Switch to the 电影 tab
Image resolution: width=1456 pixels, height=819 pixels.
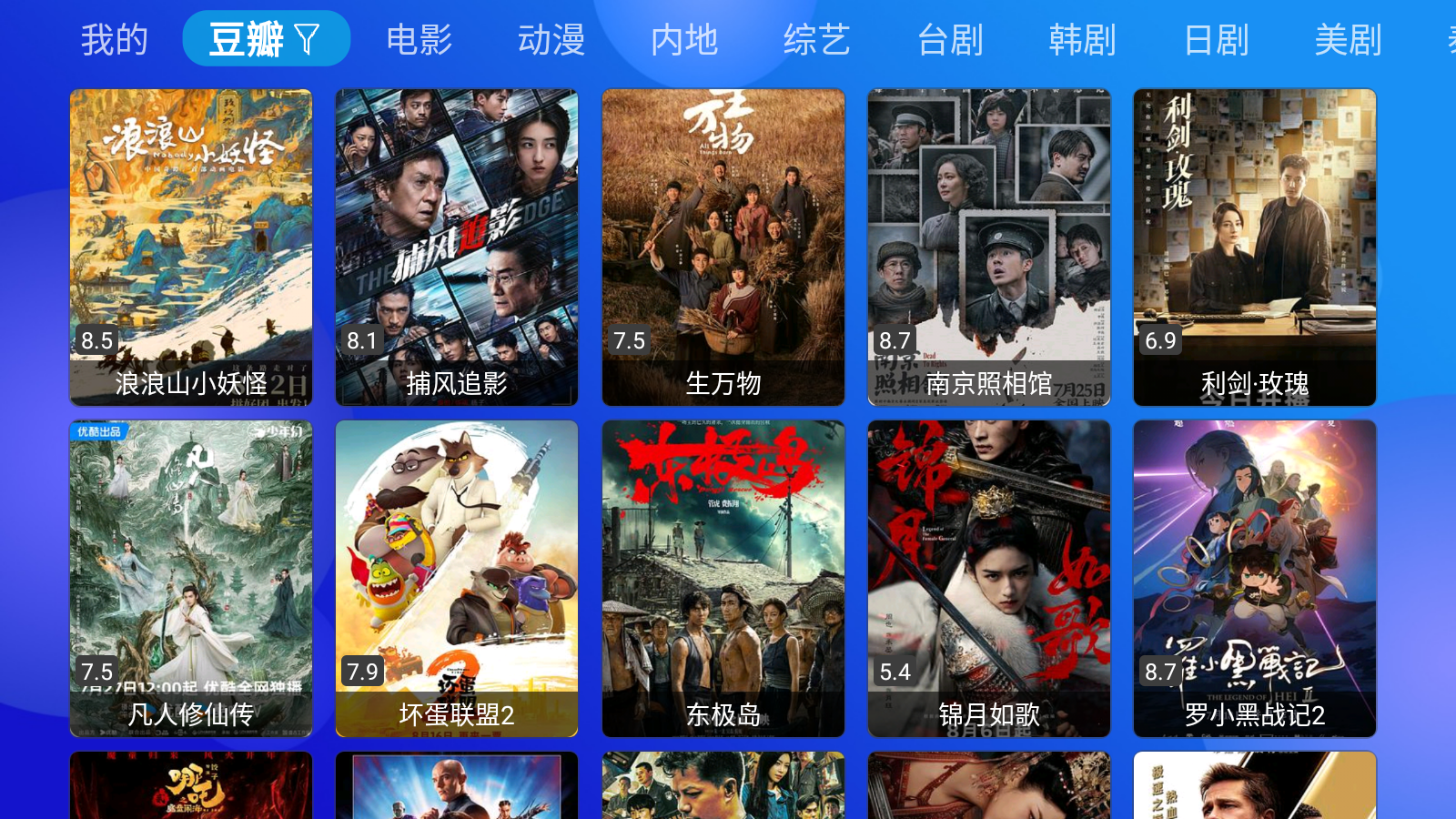[420, 40]
